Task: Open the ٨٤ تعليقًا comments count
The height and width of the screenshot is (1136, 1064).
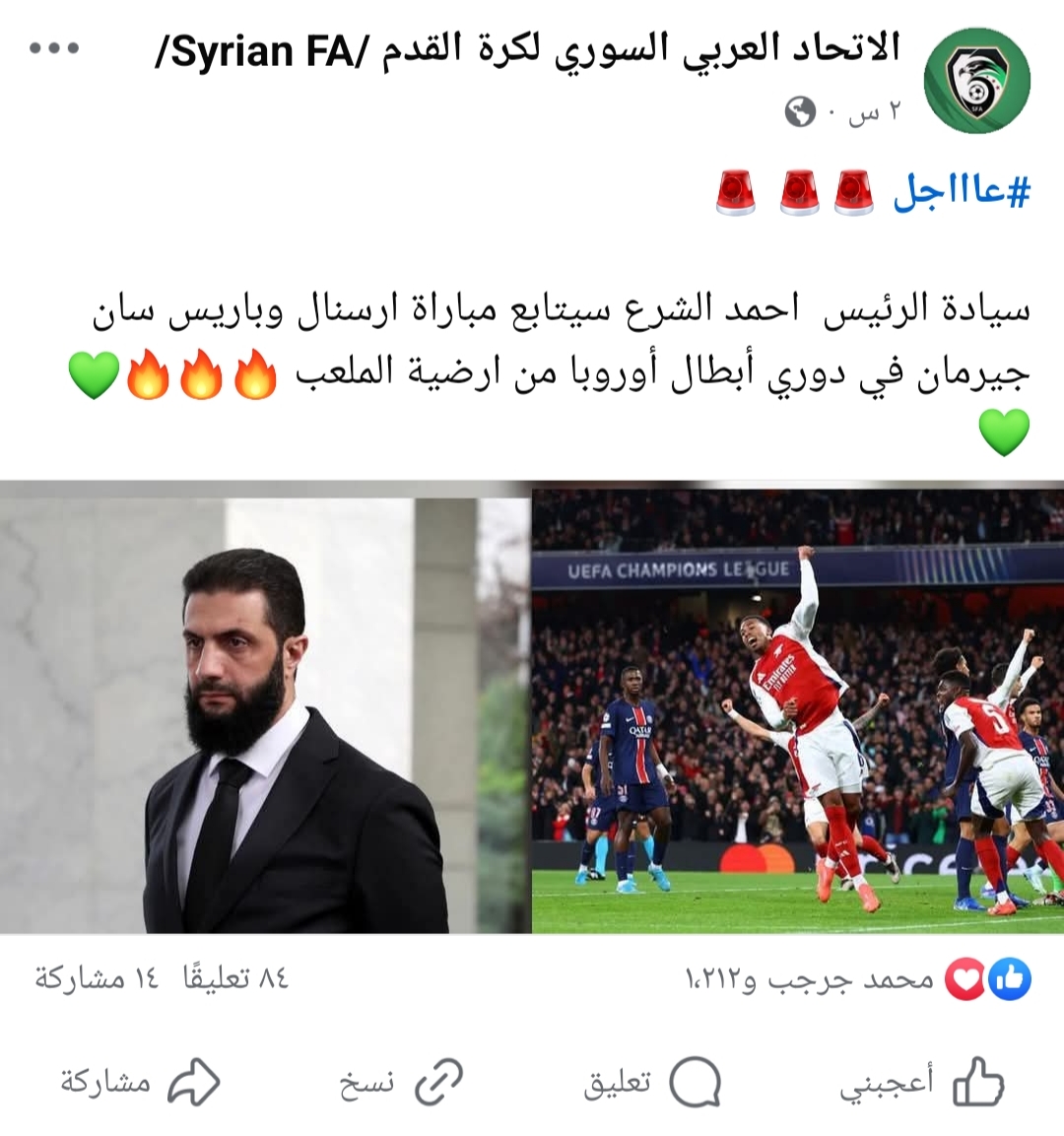Action: pos(236,978)
